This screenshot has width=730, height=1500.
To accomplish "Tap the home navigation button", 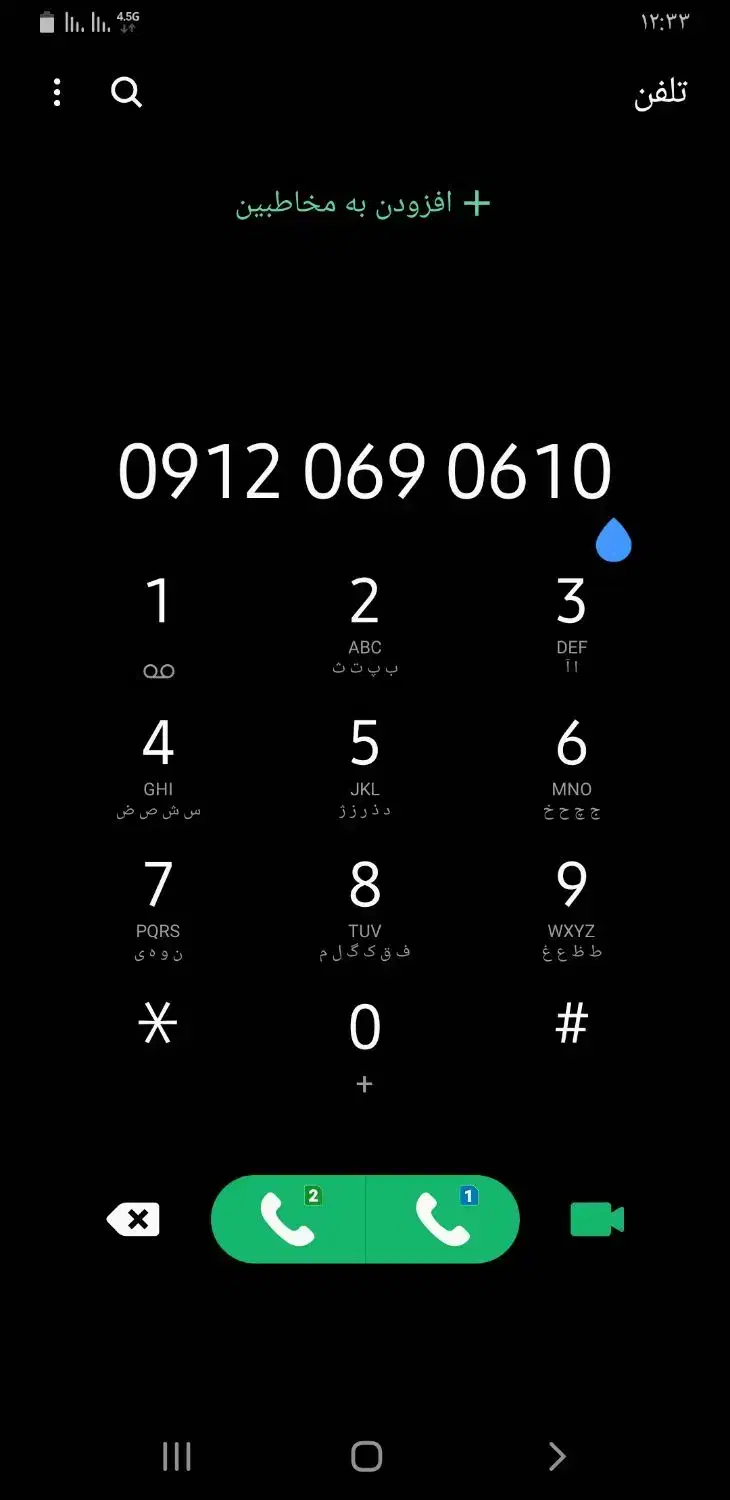I will click(365, 1457).
